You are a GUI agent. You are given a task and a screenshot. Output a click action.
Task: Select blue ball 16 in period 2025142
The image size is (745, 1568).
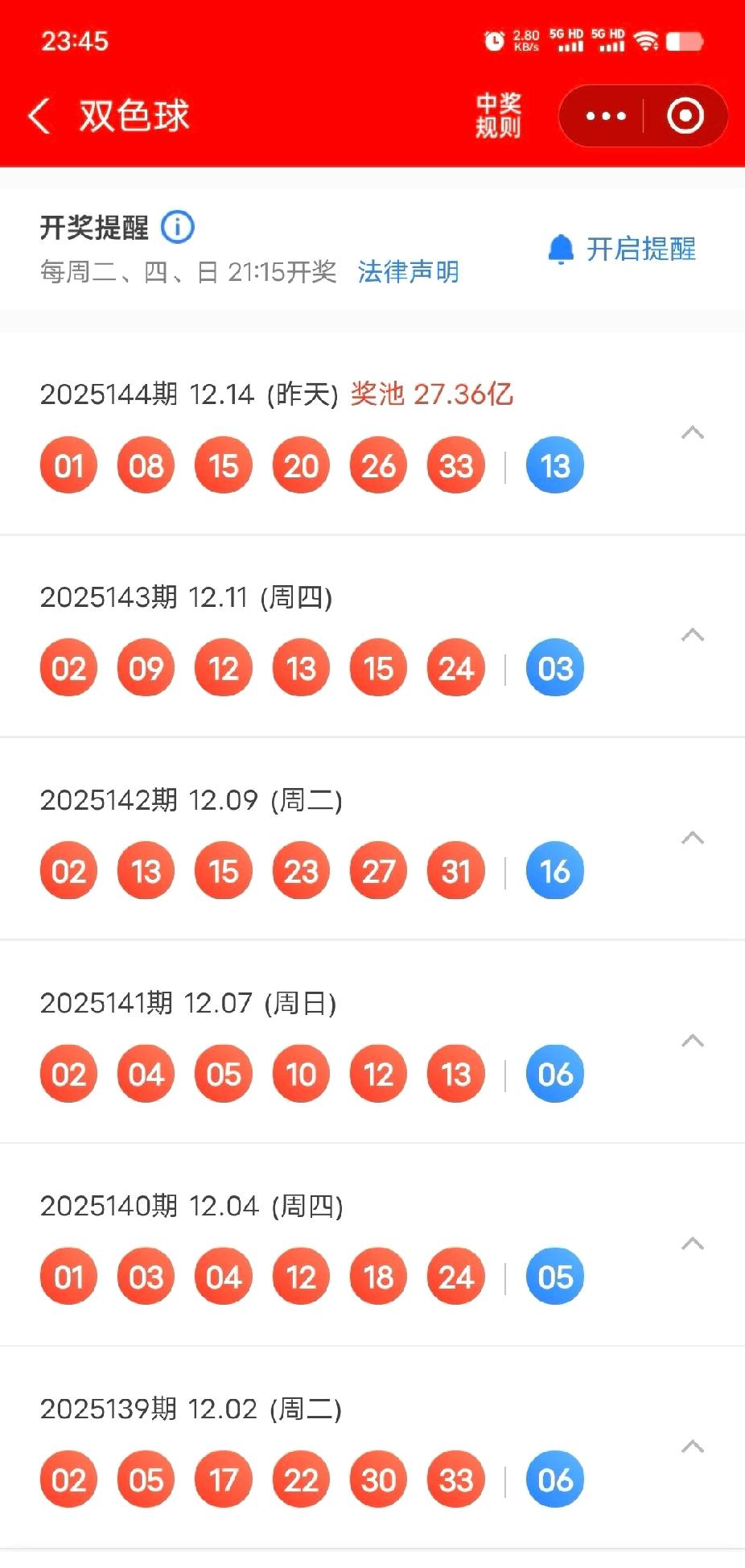554,870
